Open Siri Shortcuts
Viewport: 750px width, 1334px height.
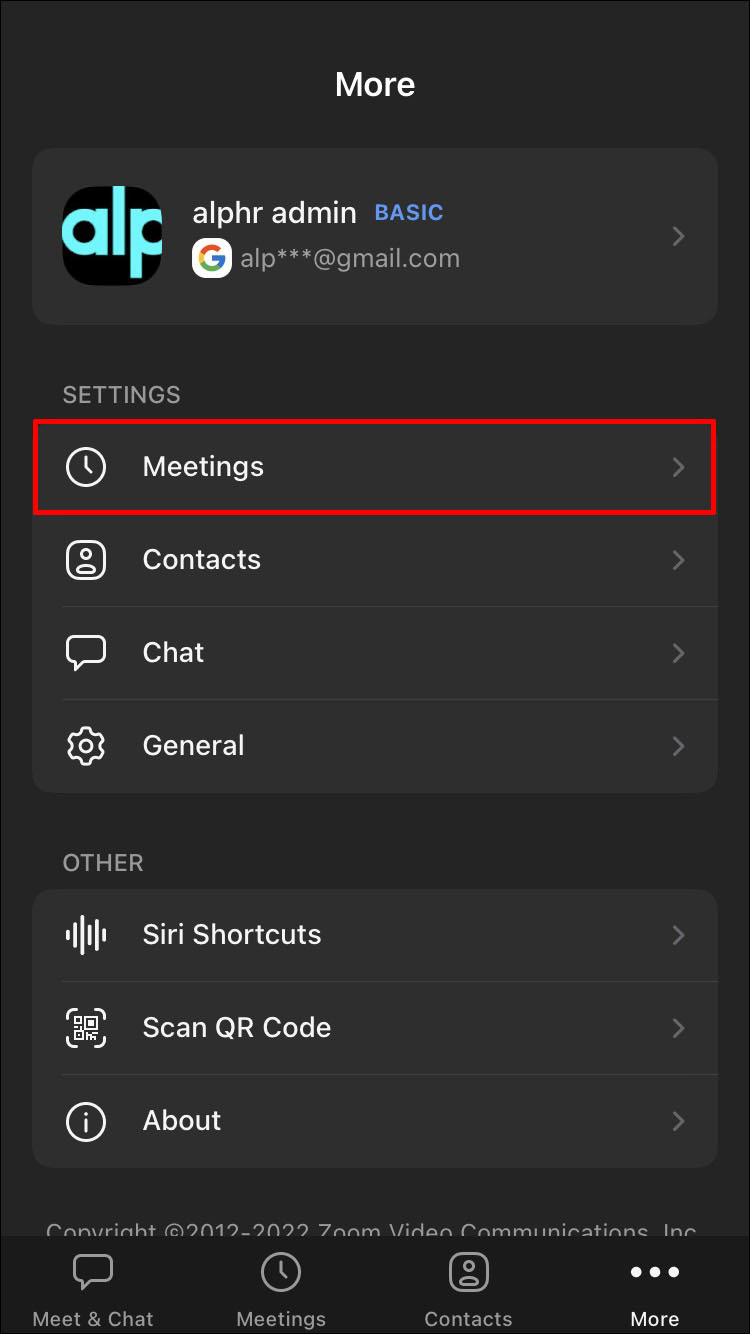tap(374, 935)
